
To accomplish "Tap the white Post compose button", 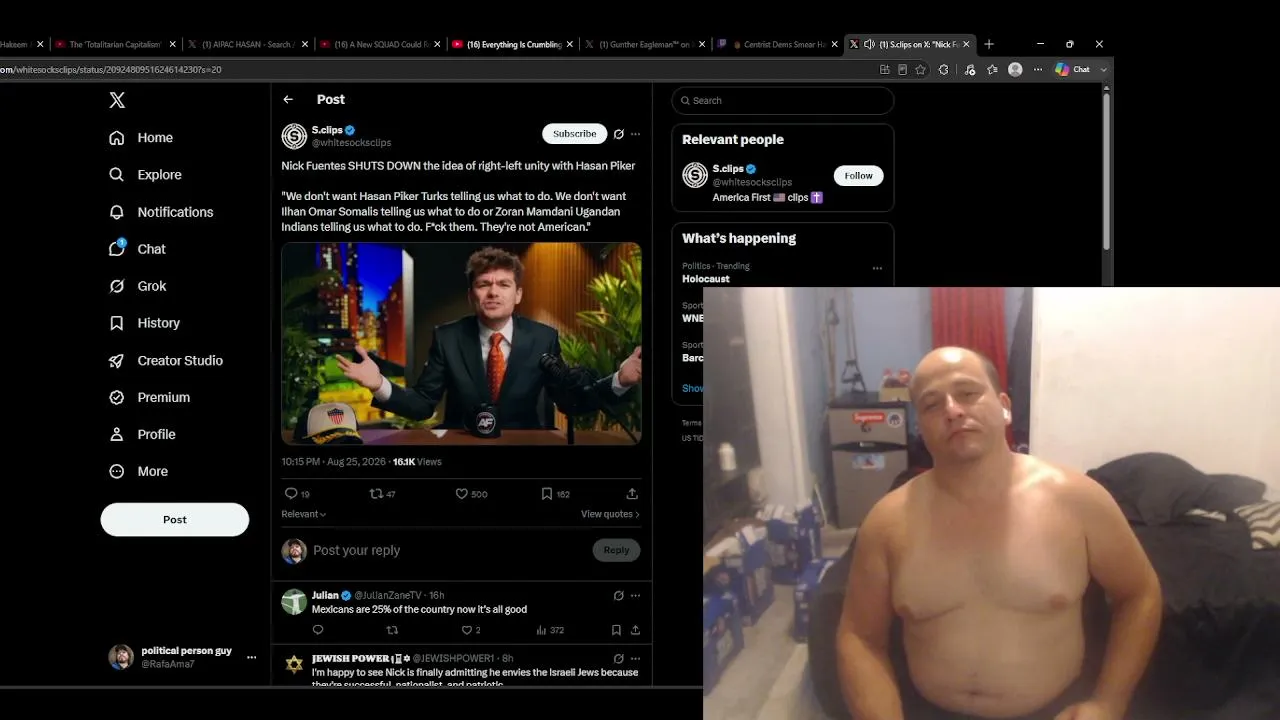I will [x=175, y=520].
